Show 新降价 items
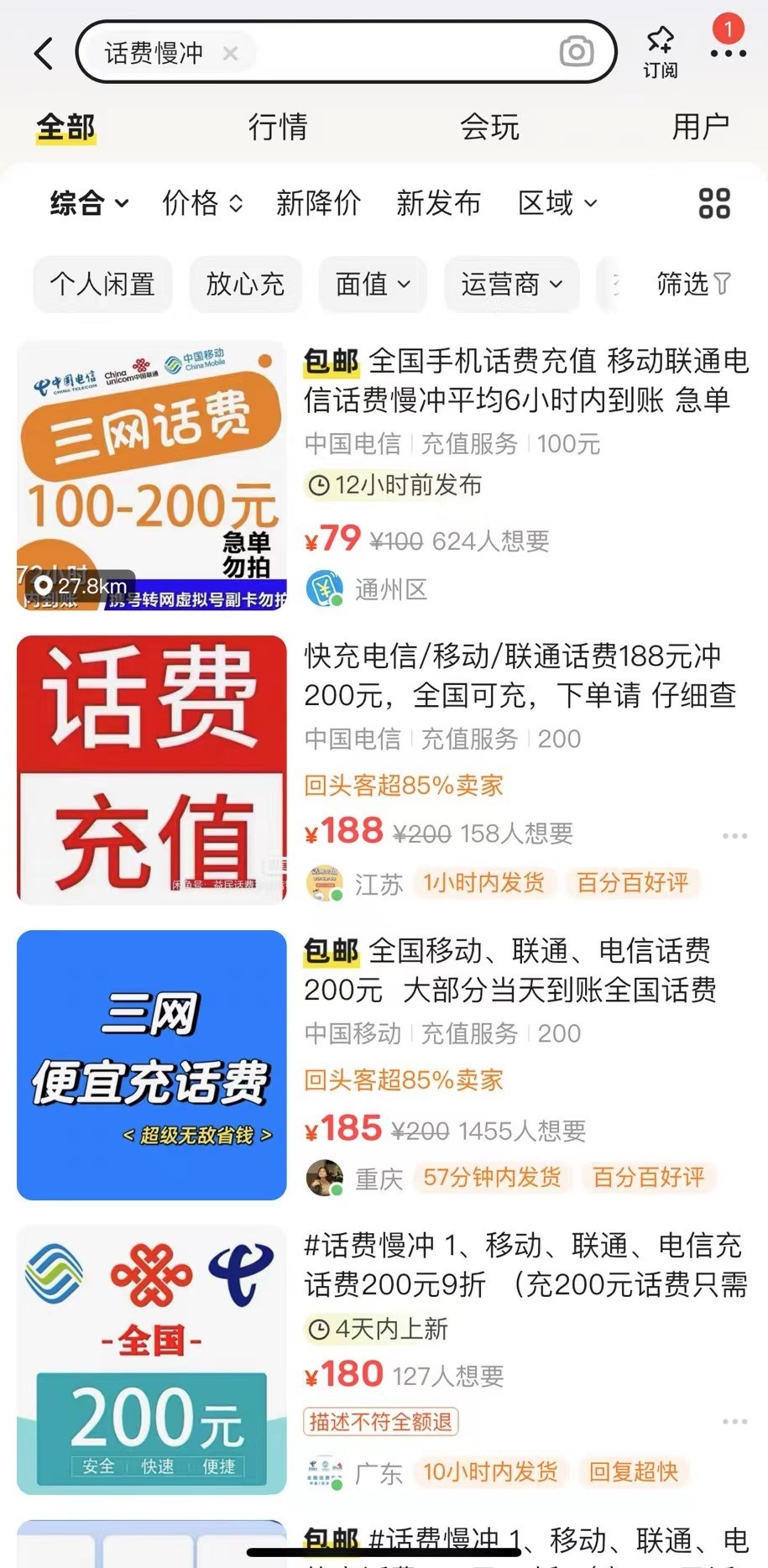Viewport: 768px width, 1568px height. click(x=319, y=202)
